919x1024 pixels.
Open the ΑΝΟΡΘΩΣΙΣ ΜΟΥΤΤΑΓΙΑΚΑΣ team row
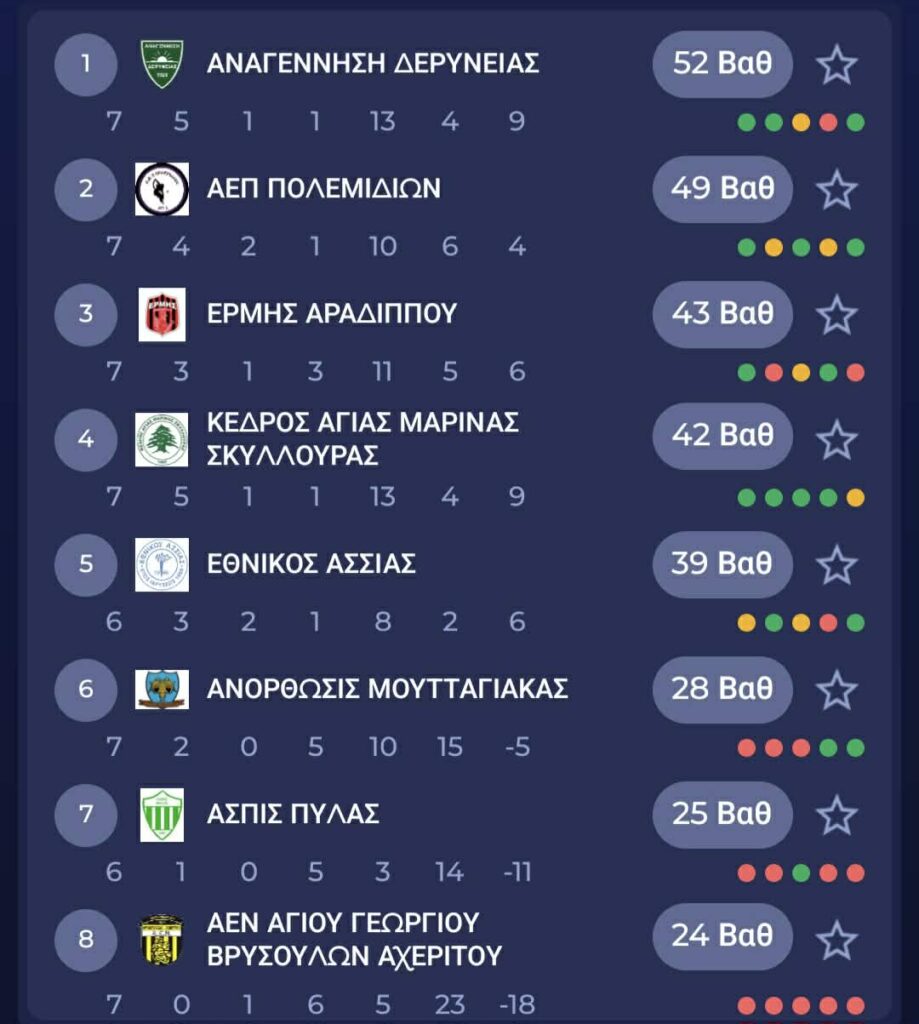click(x=387, y=689)
